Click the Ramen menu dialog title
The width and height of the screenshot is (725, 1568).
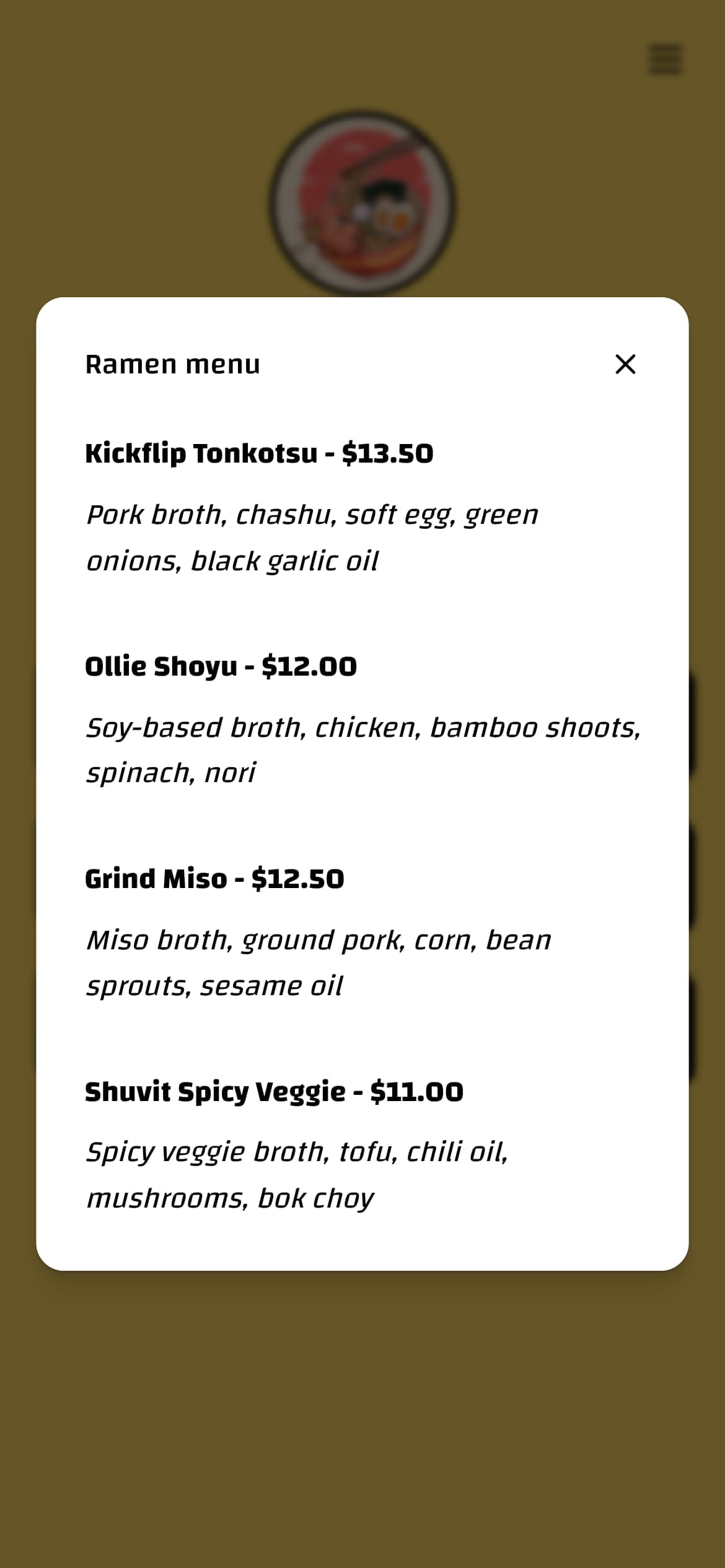pos(174,364)
